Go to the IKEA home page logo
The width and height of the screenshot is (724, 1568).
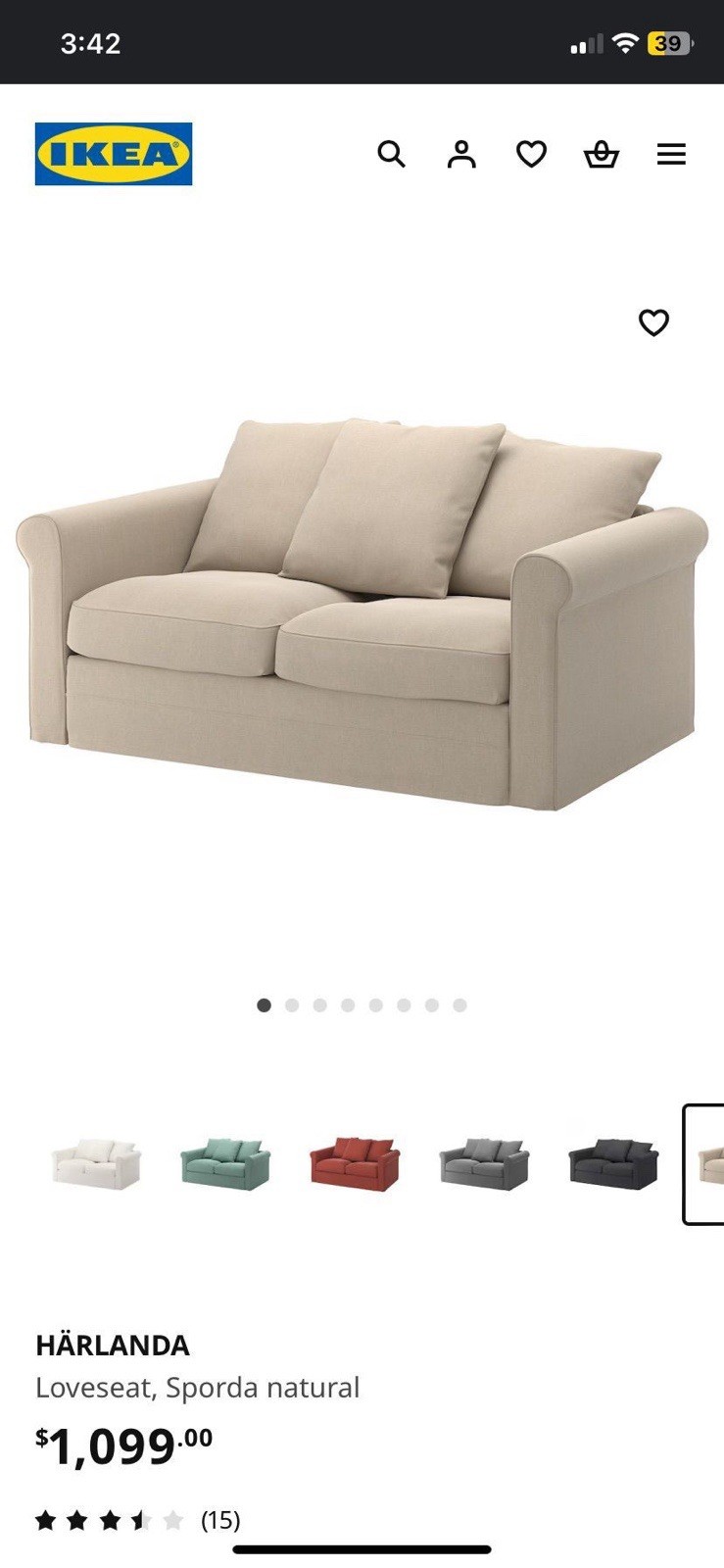coord(114,154)
